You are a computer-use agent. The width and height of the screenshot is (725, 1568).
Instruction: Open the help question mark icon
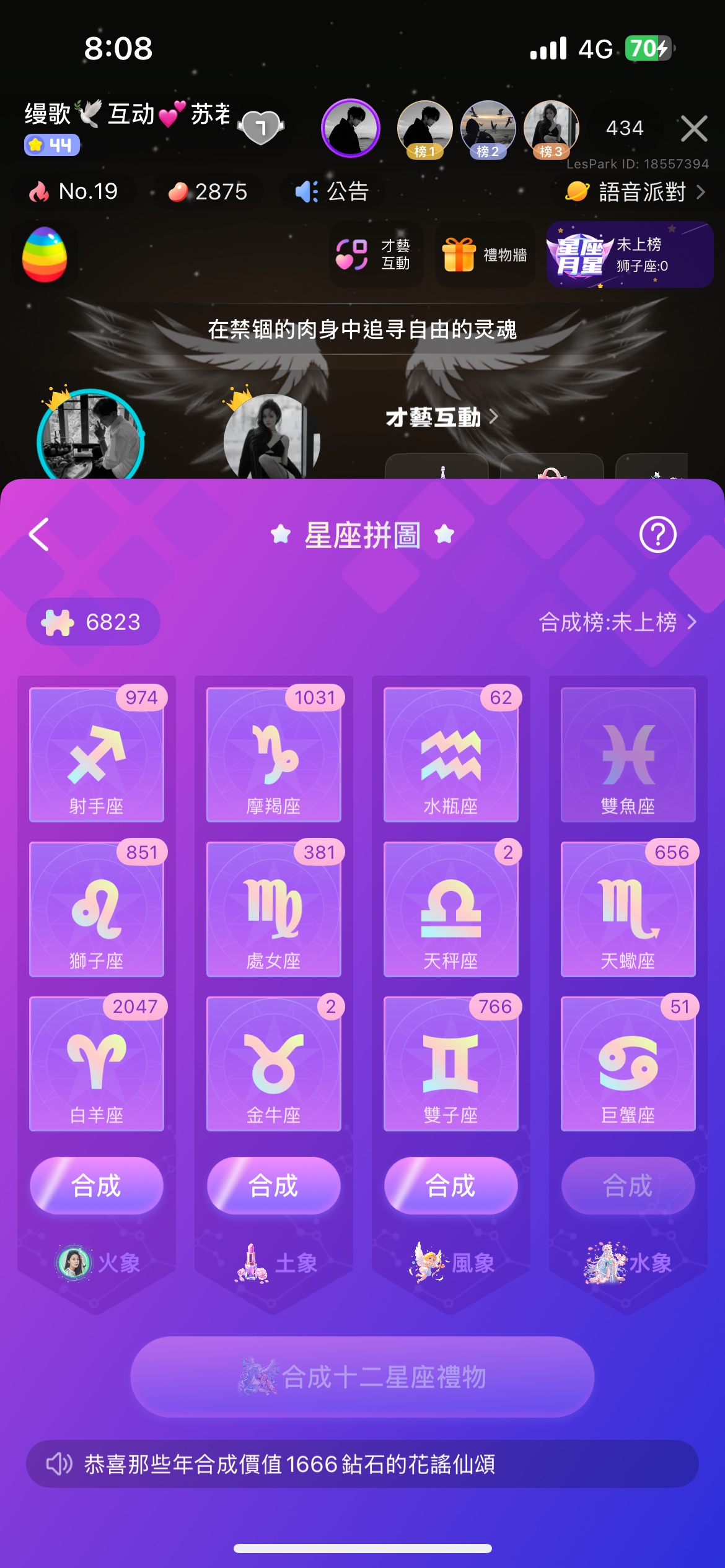point(657,534)
